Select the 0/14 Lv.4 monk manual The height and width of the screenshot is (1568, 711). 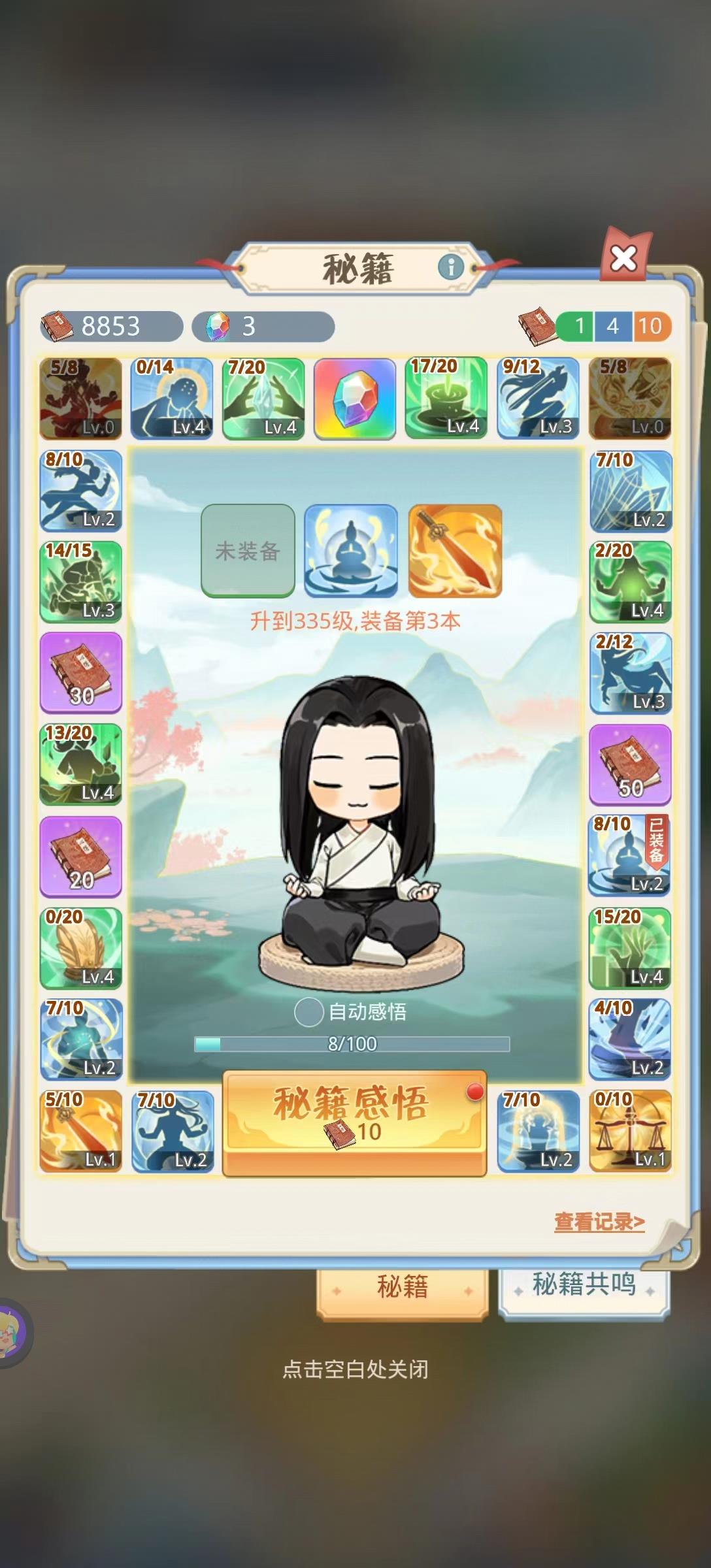(172, 399)
